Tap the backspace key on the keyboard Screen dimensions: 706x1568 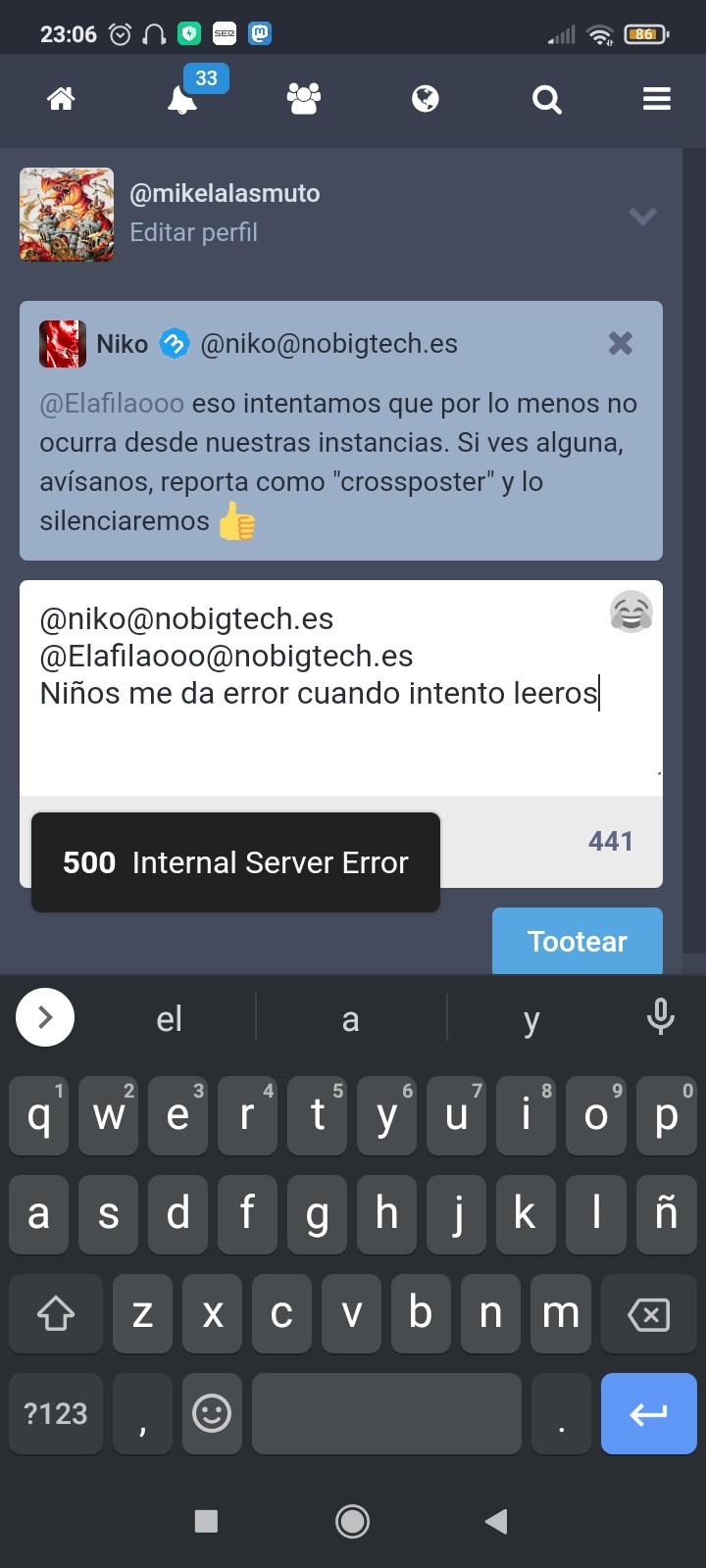[648, 1314]
